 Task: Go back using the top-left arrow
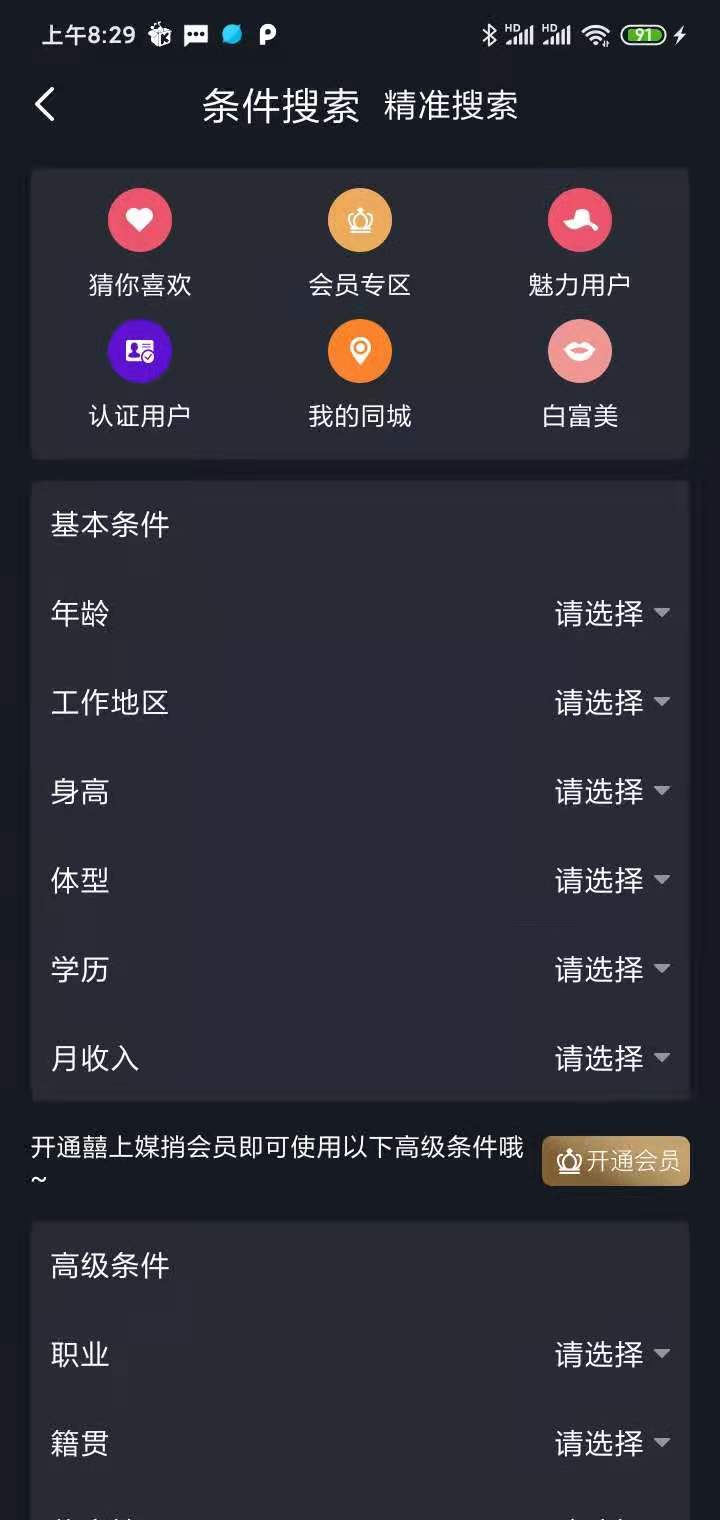point(45,105)
